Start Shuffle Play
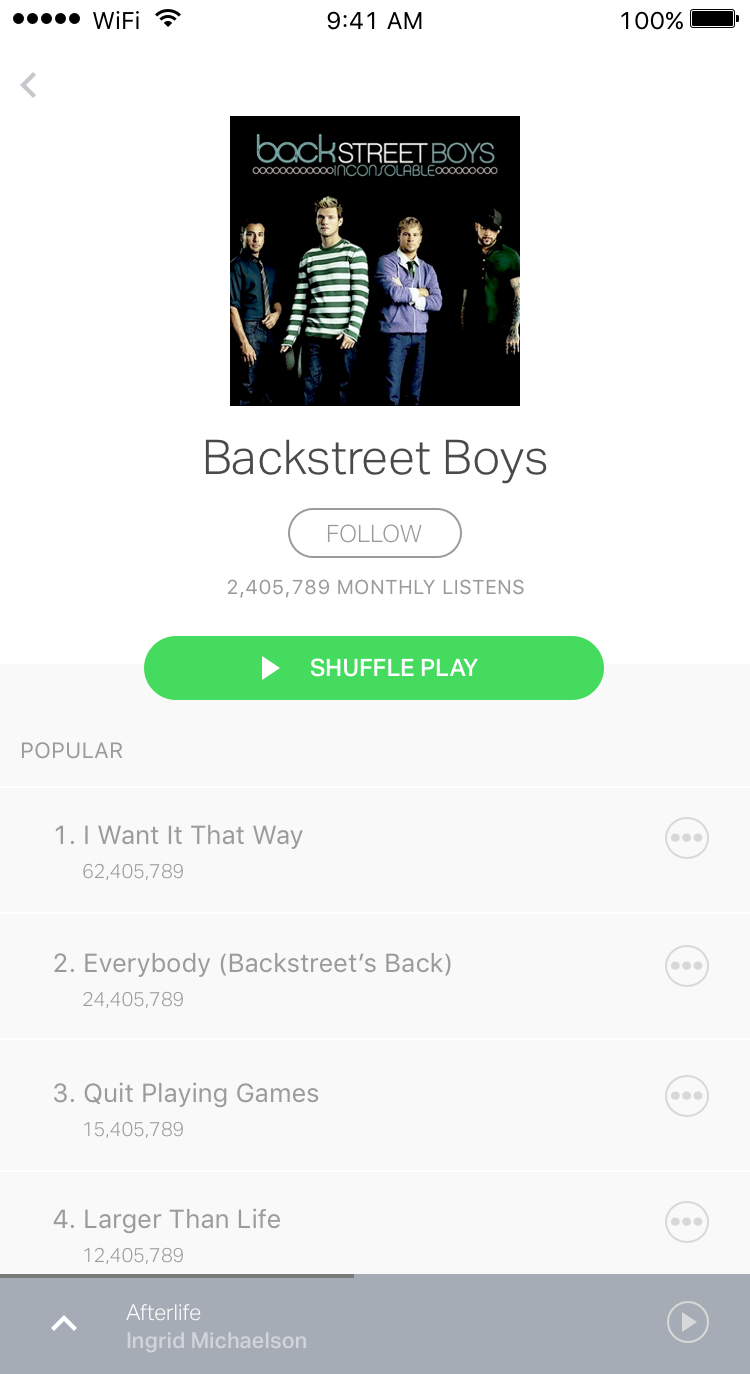750x1374 pixels. [x=374, y=668]
